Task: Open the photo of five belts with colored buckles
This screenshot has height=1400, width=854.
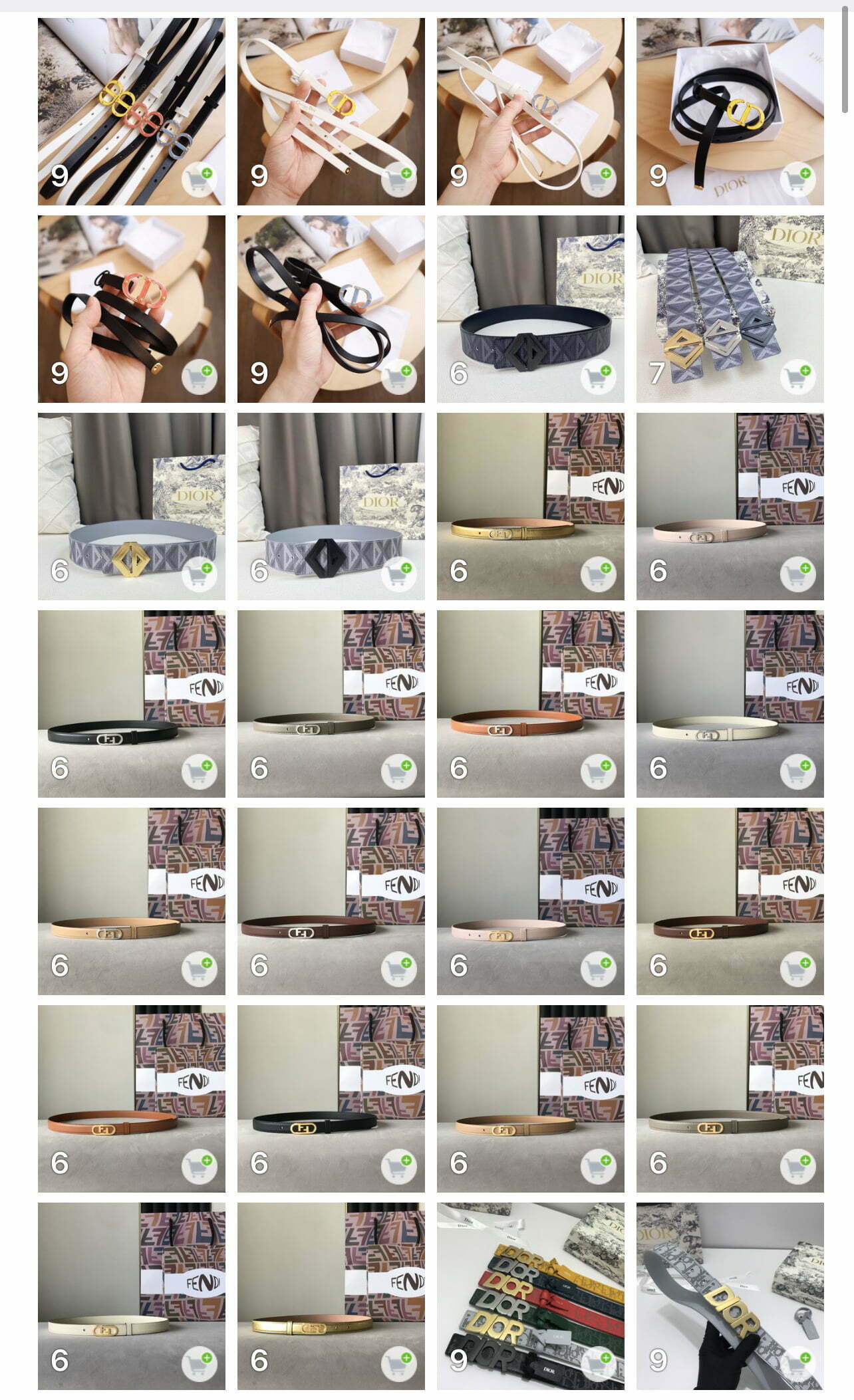Action: (x=131, y=111)
